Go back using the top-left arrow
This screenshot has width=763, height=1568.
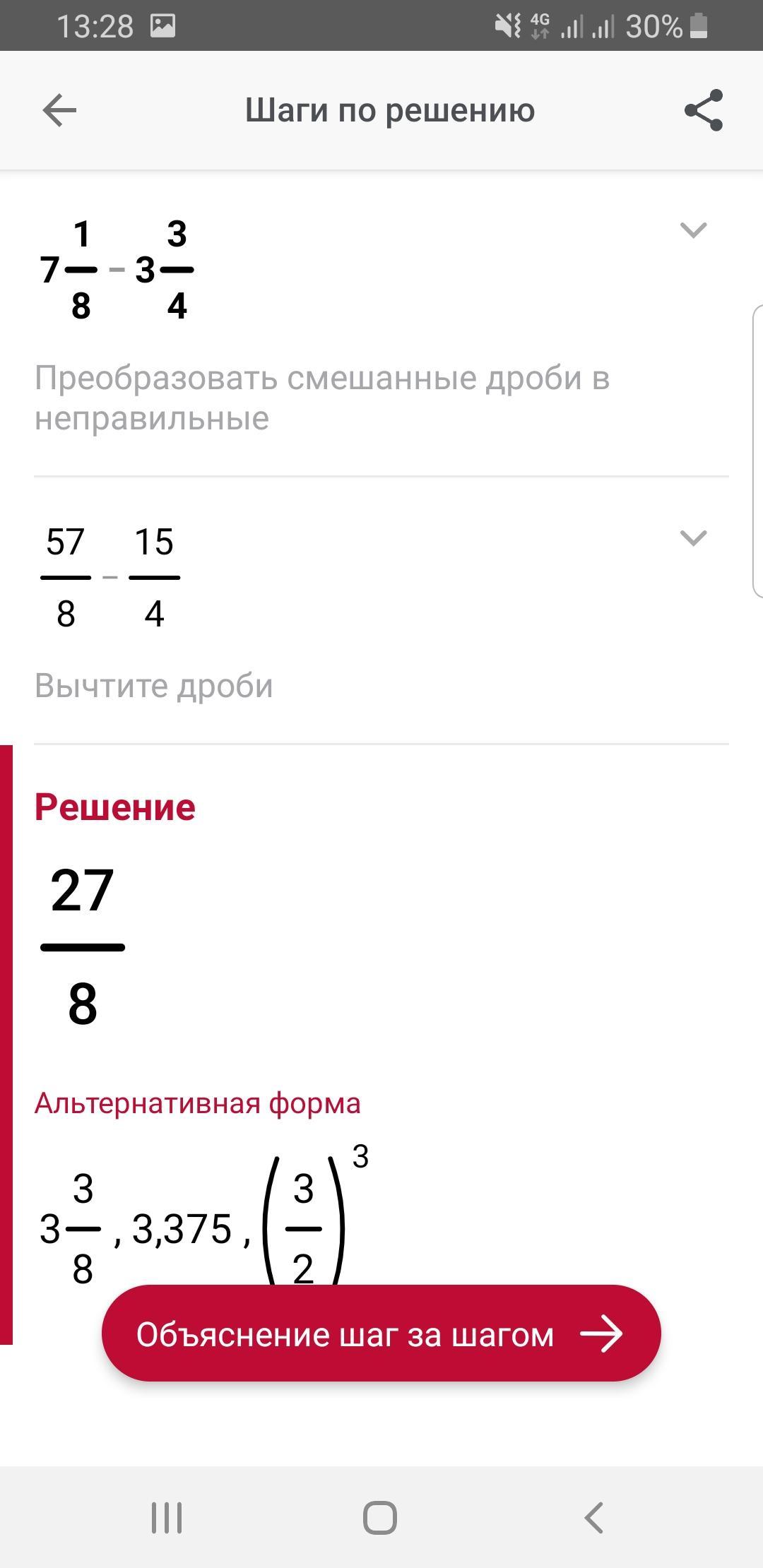[59, 110]
